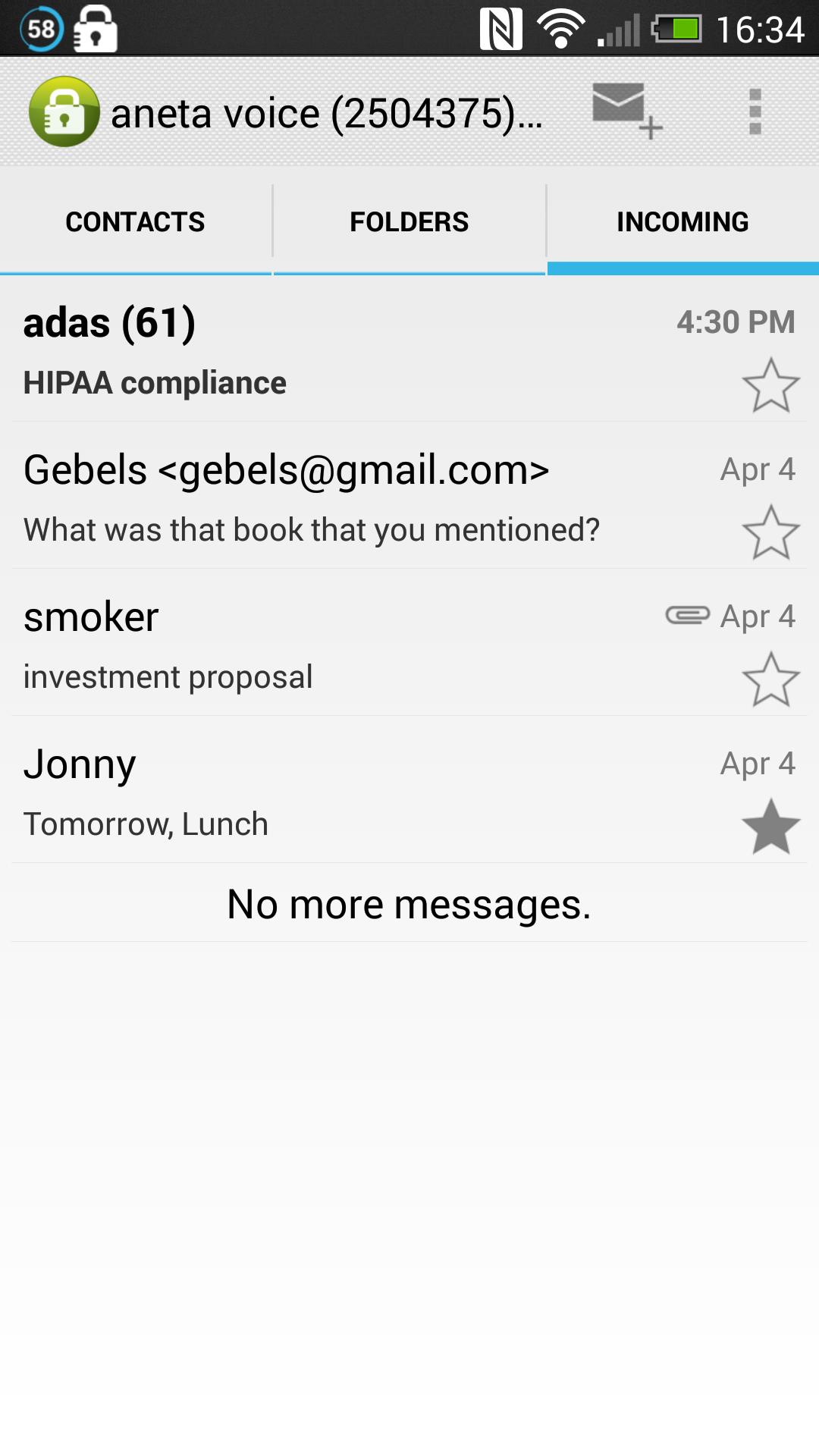Switch to the Contacts tab
This screenshot has width=819, height=1456.
pyautogui.click(x=136, y=221)
